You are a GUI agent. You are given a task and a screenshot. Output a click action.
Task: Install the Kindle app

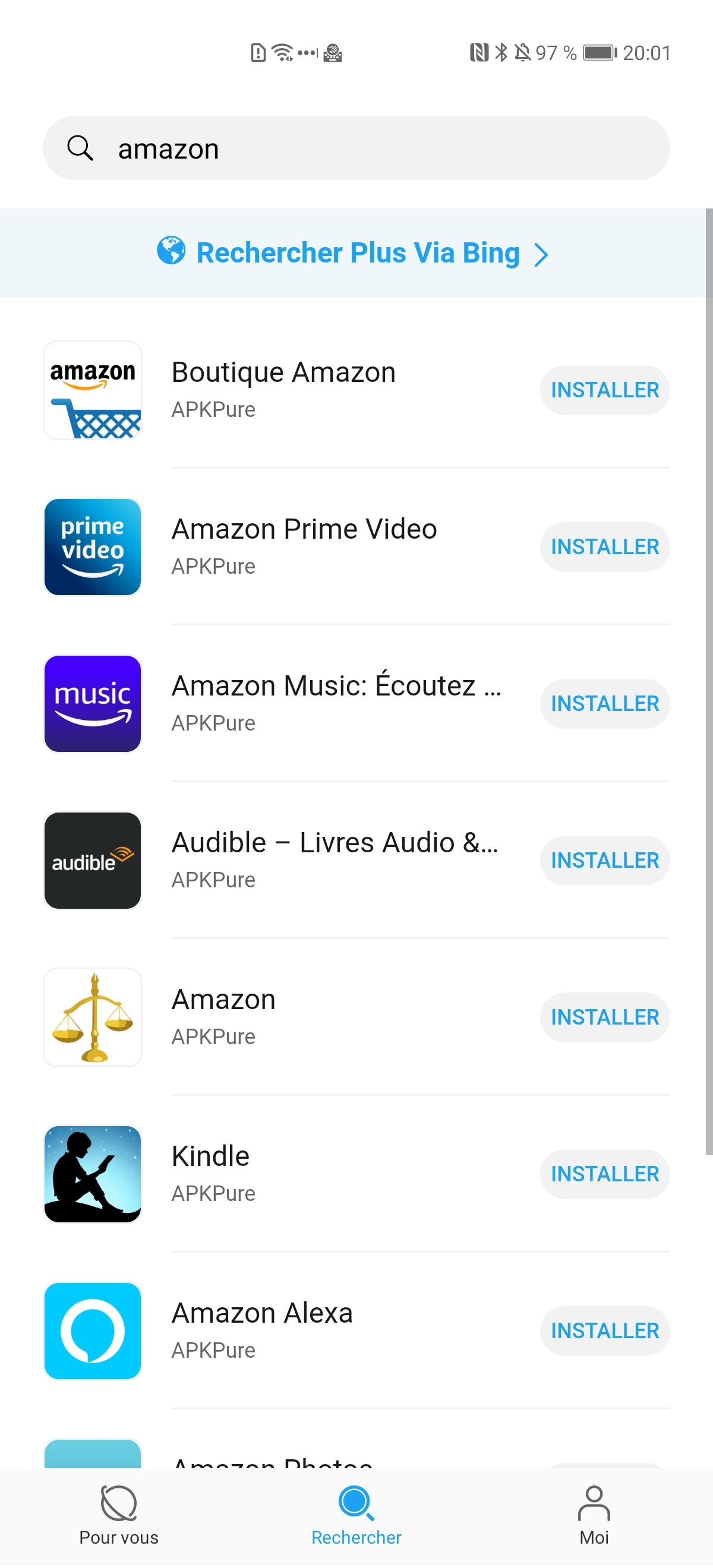[x=604, y=1174]
